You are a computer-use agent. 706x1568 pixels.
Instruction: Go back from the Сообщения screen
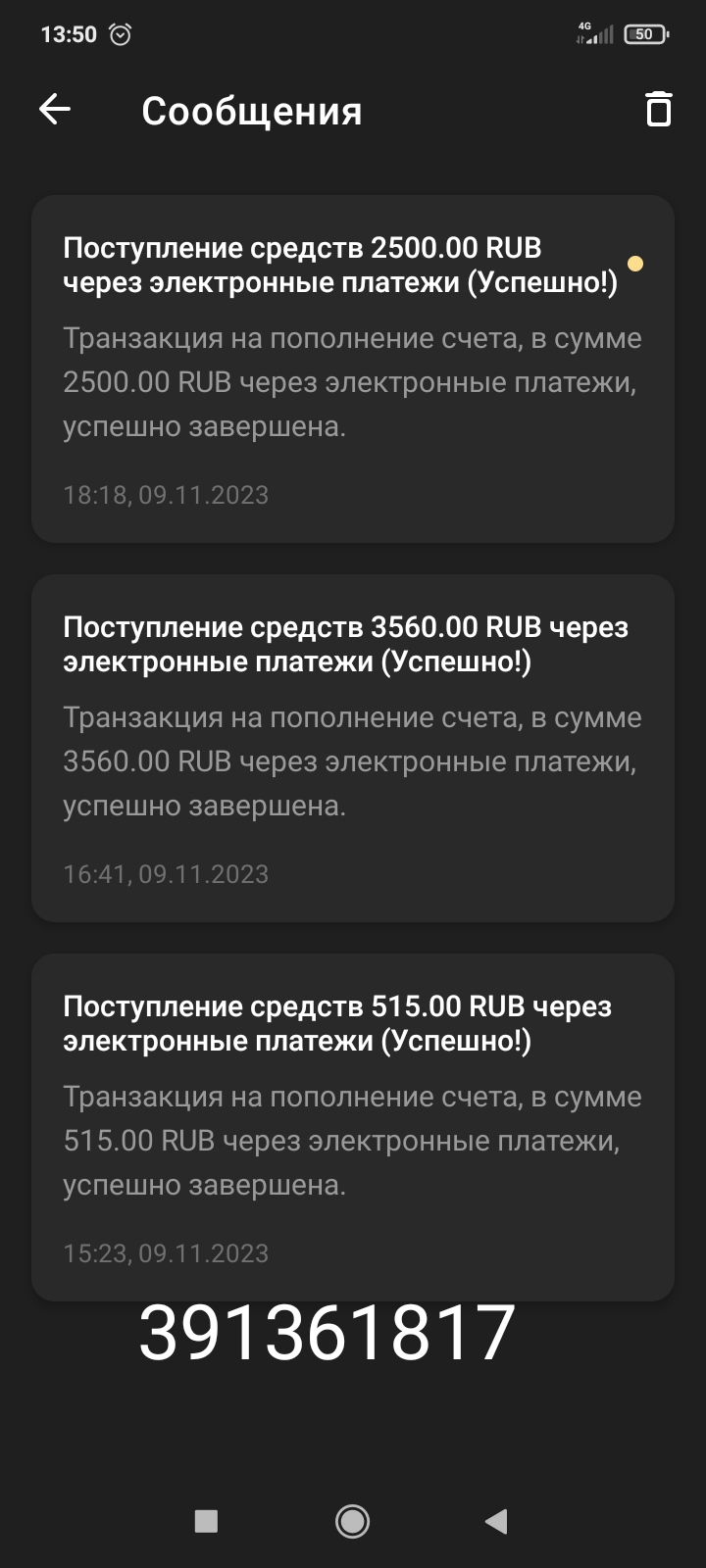pyautogui.click(x=55, y=110)
